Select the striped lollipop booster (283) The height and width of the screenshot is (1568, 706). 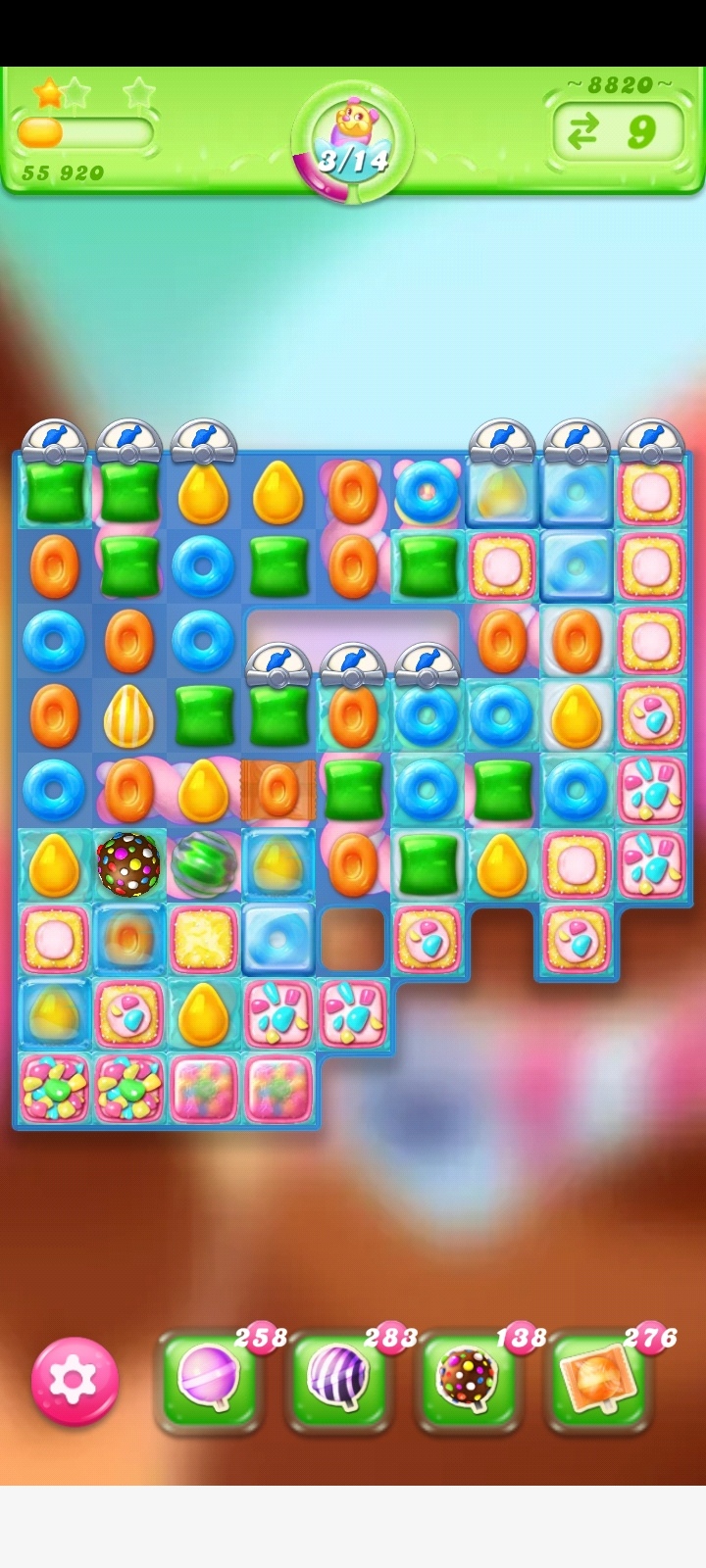338,1380
